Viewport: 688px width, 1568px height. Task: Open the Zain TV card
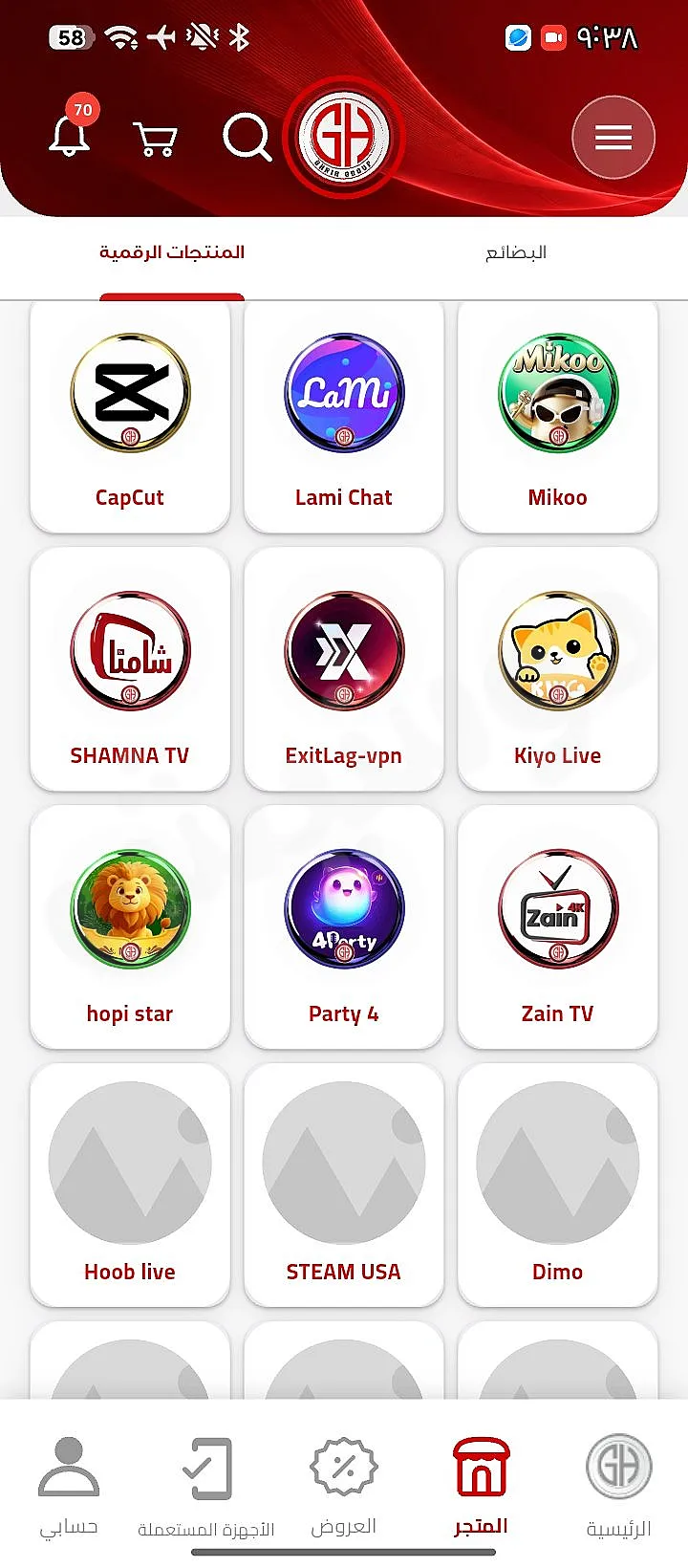(558, 927)
